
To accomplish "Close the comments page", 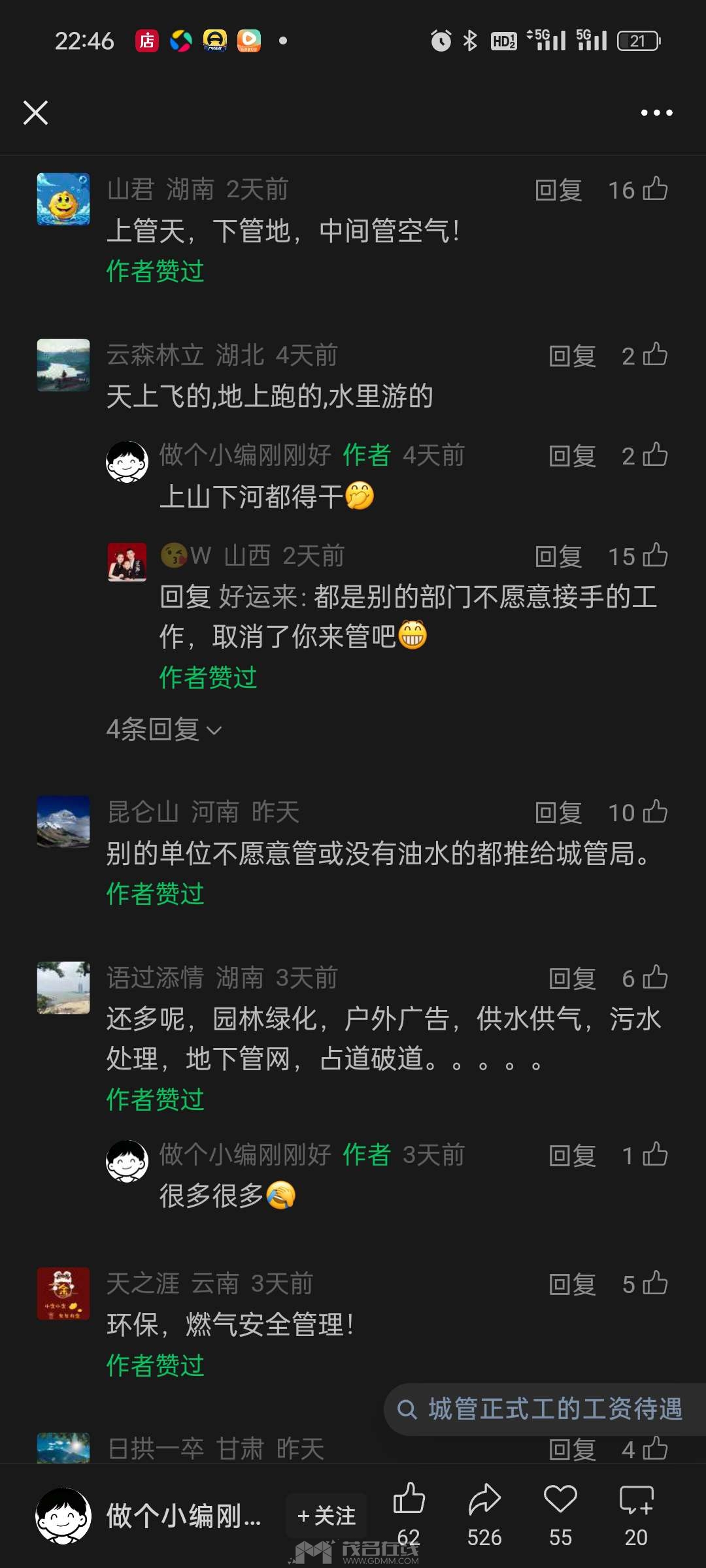I will click(36, 113).
